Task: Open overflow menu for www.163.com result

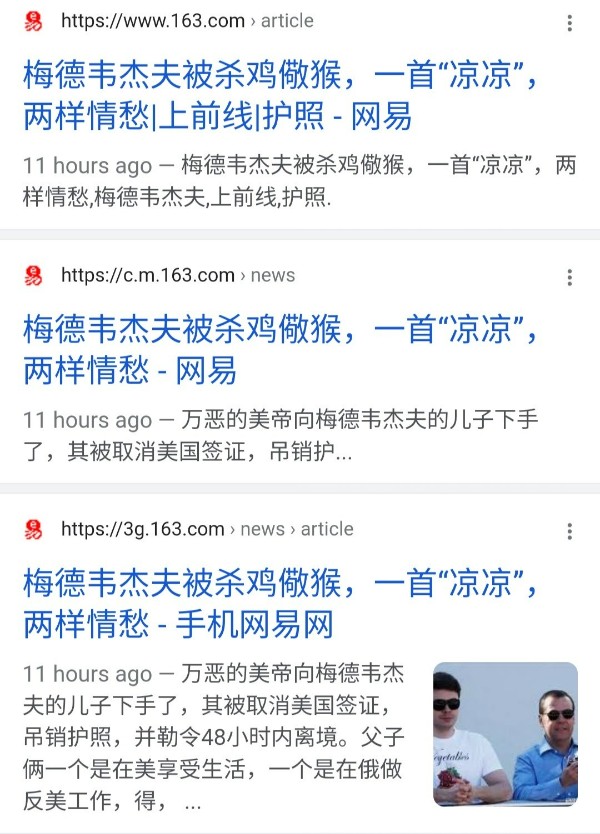Action: (570, 24)
